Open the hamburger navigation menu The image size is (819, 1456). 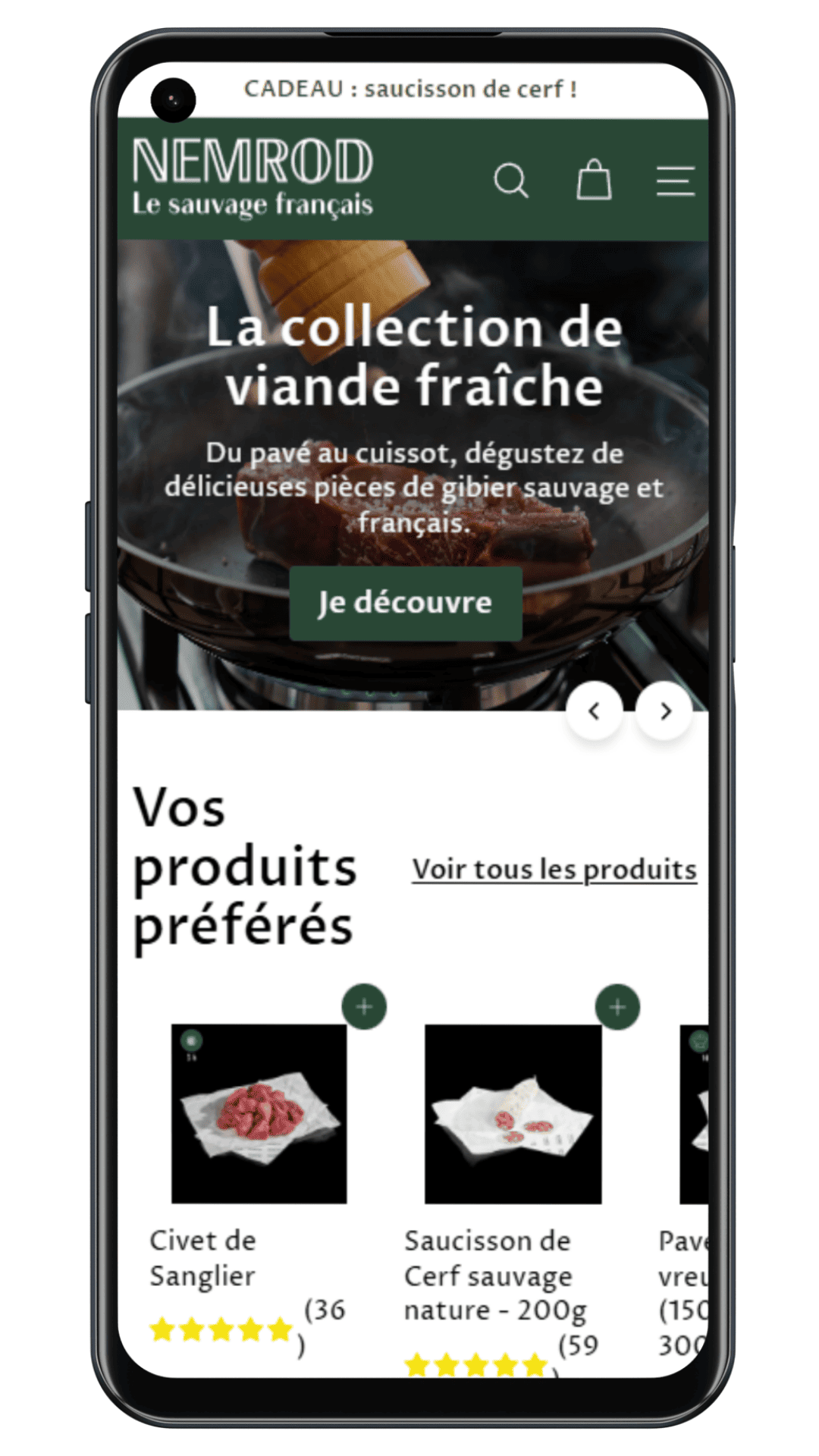click(675, 181)
